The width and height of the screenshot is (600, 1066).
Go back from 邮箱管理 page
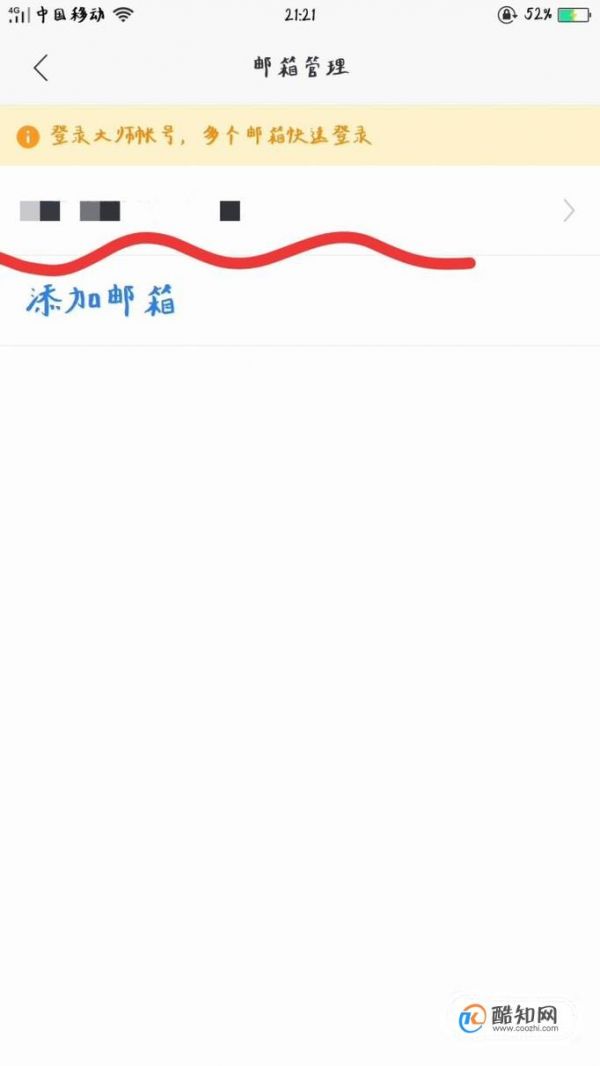(40, 68)
